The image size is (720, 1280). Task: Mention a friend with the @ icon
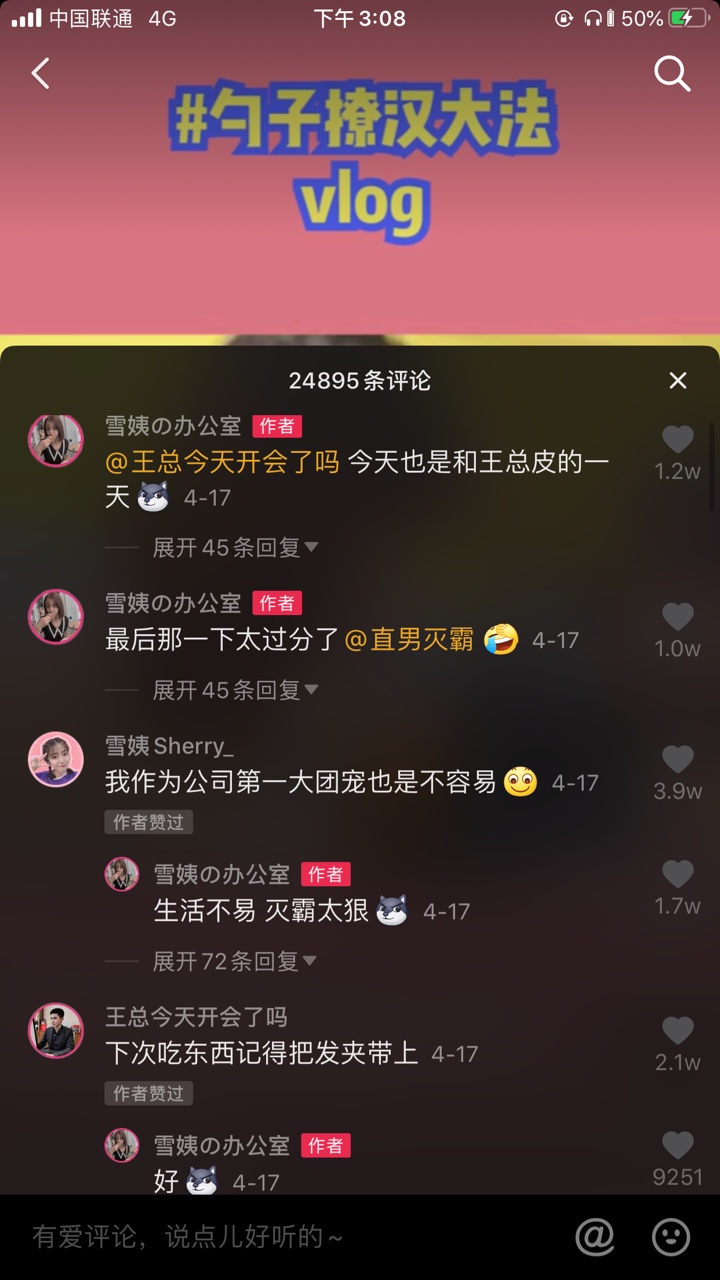coord(595,1237)
